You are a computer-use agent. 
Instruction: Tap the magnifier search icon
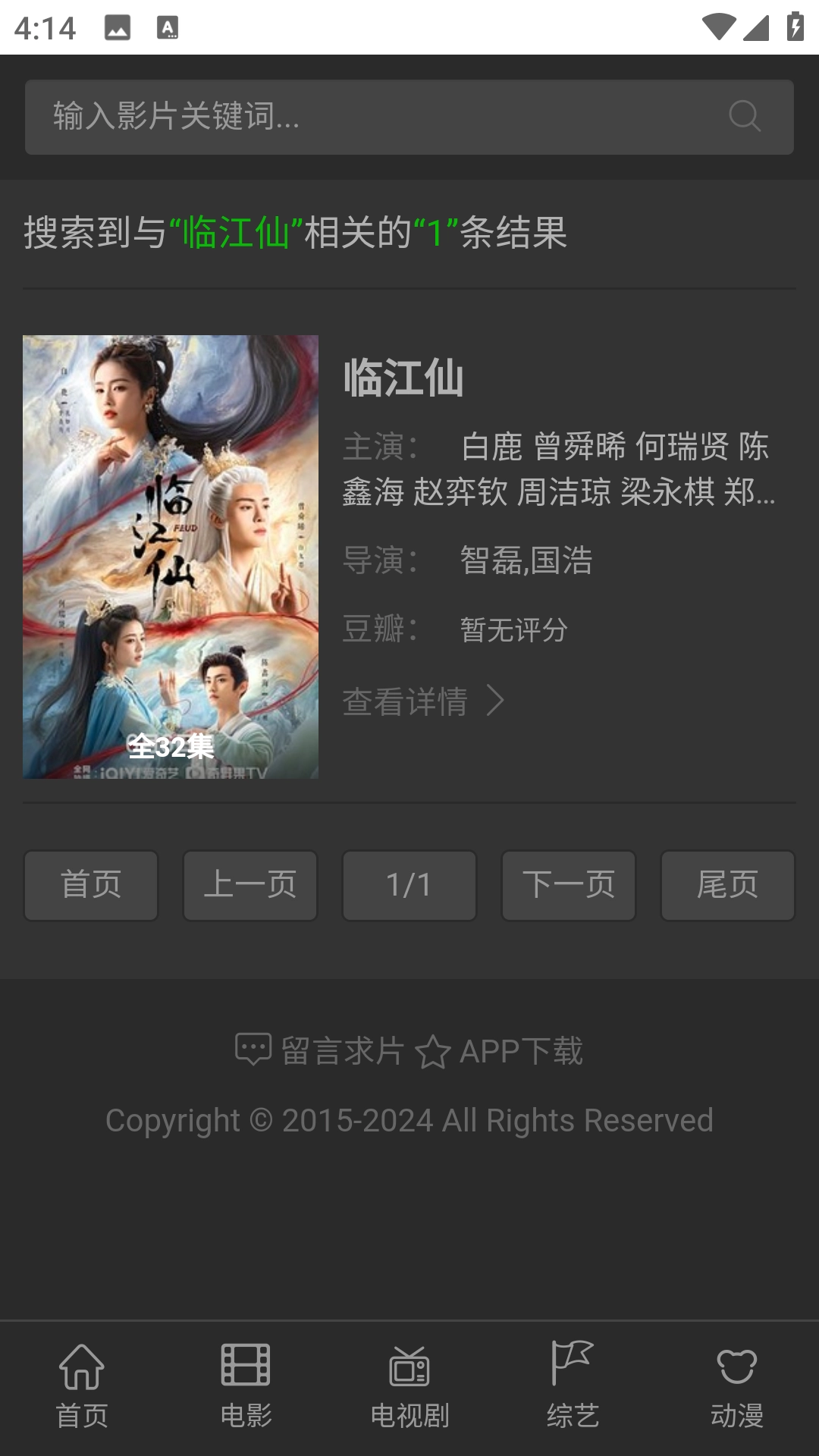point(744,117)
